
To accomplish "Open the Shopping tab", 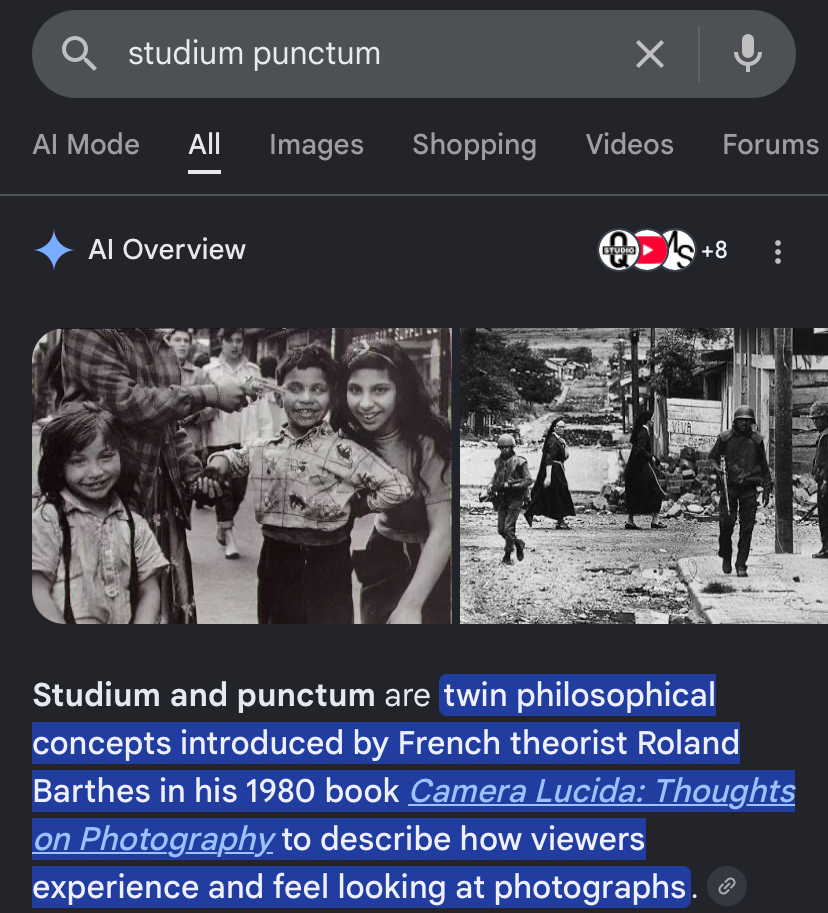I will 474,144.
